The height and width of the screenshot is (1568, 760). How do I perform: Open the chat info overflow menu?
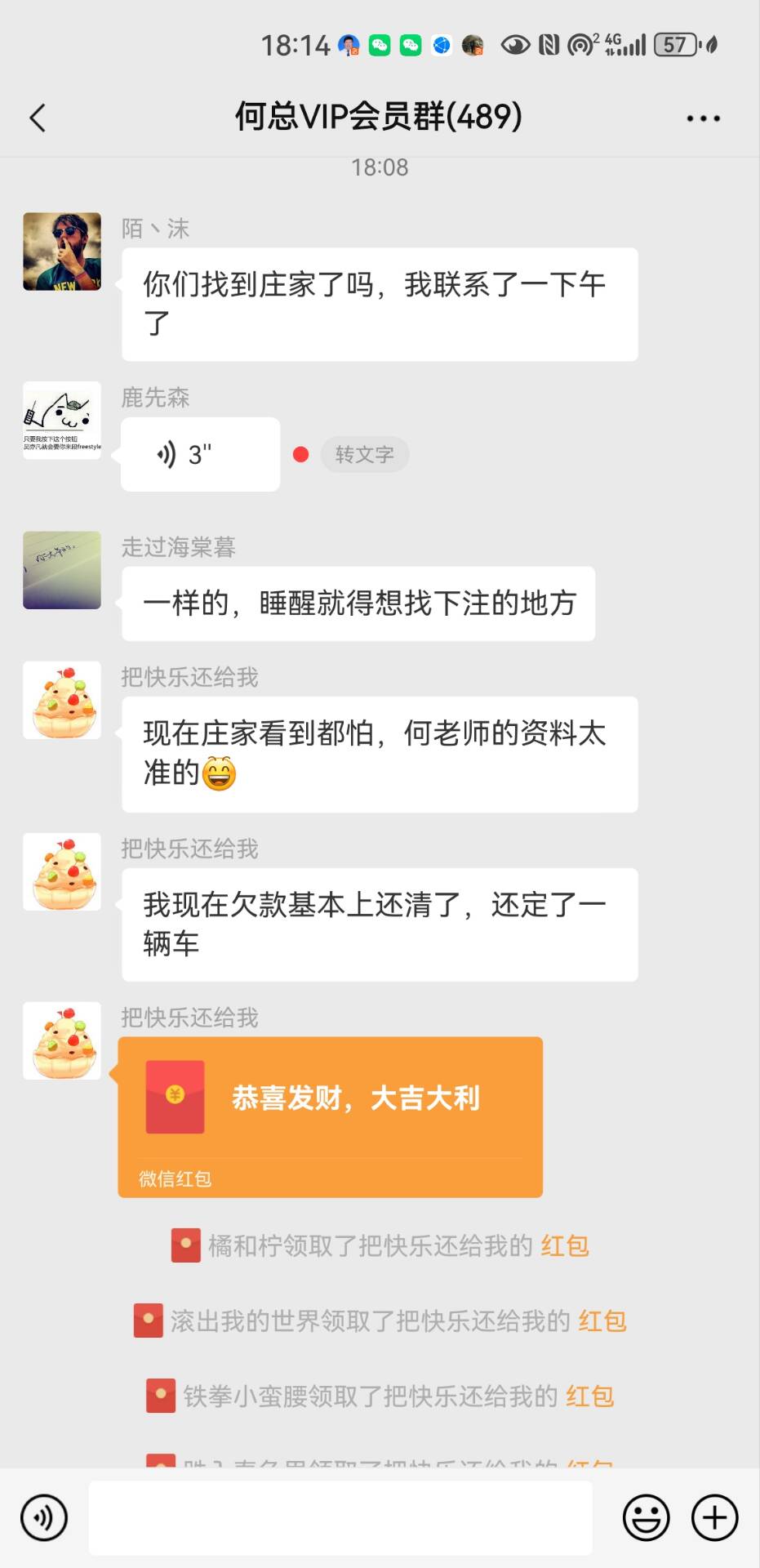[x=703, y=118]
